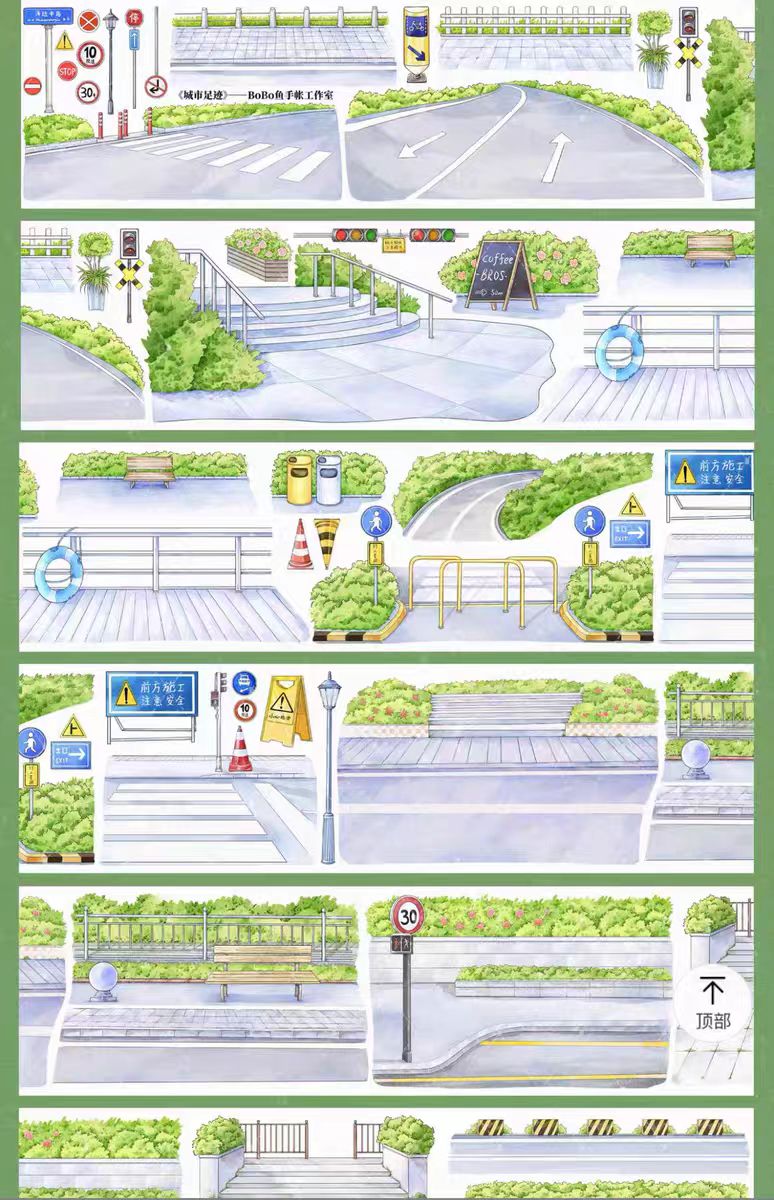Tap the 顶部 back-to-top button
774x1200 pixels.
pos(712,1003)
